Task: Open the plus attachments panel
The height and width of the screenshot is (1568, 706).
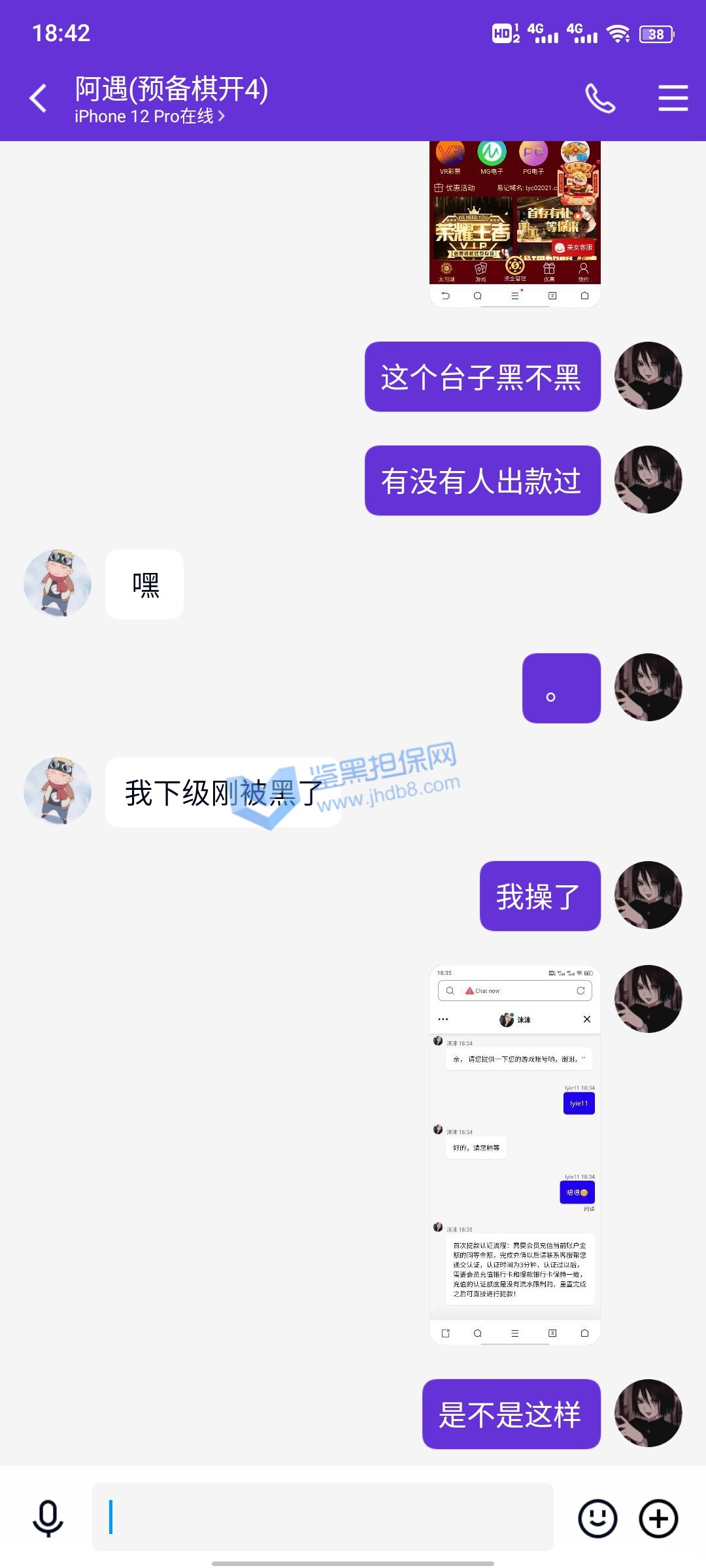Action: [x=658, y=1518]
